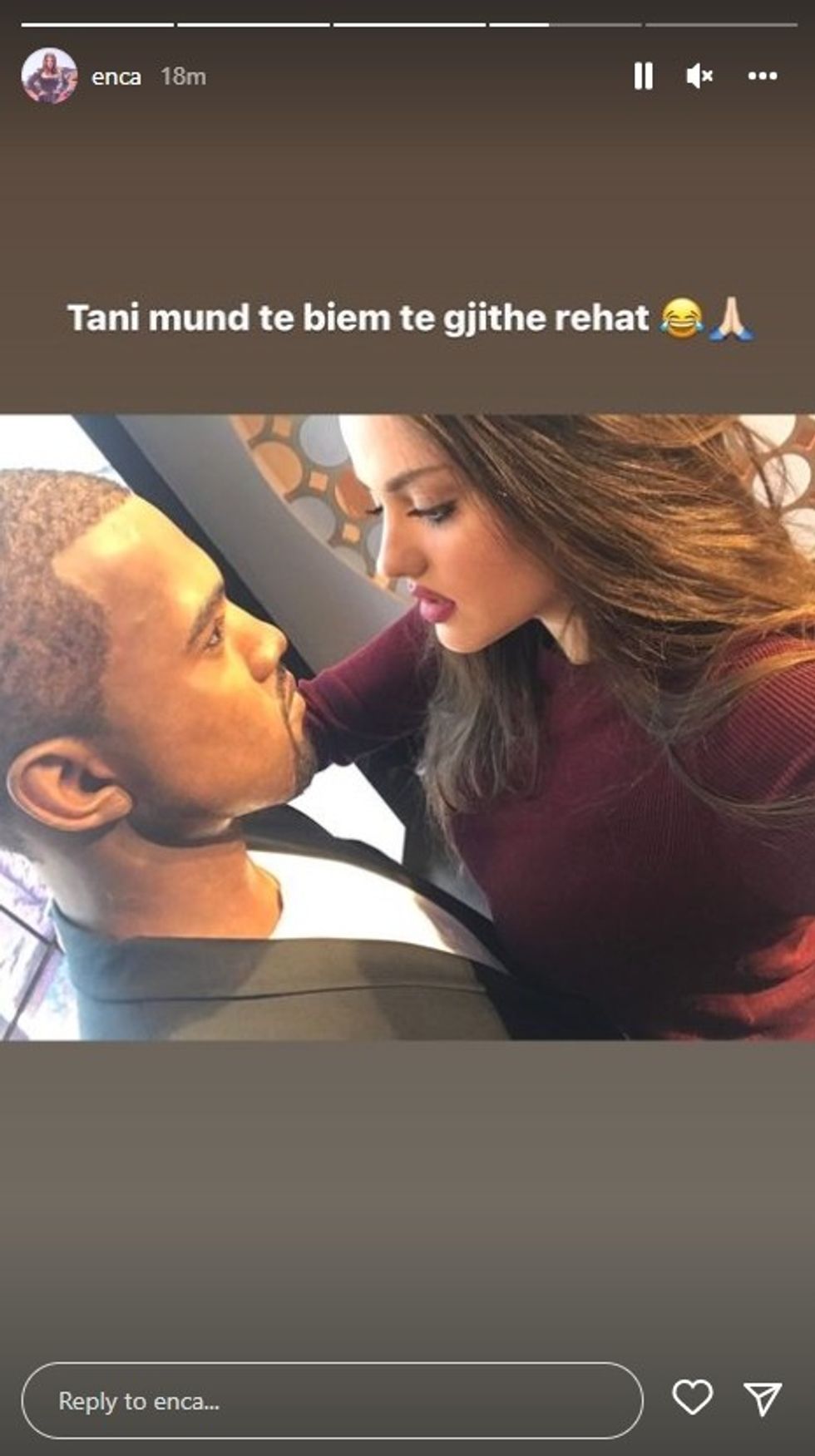The width and height of the screenshot is (815, 1456).
Task: Tap the muted speaker icon
Action: (699, 76)
